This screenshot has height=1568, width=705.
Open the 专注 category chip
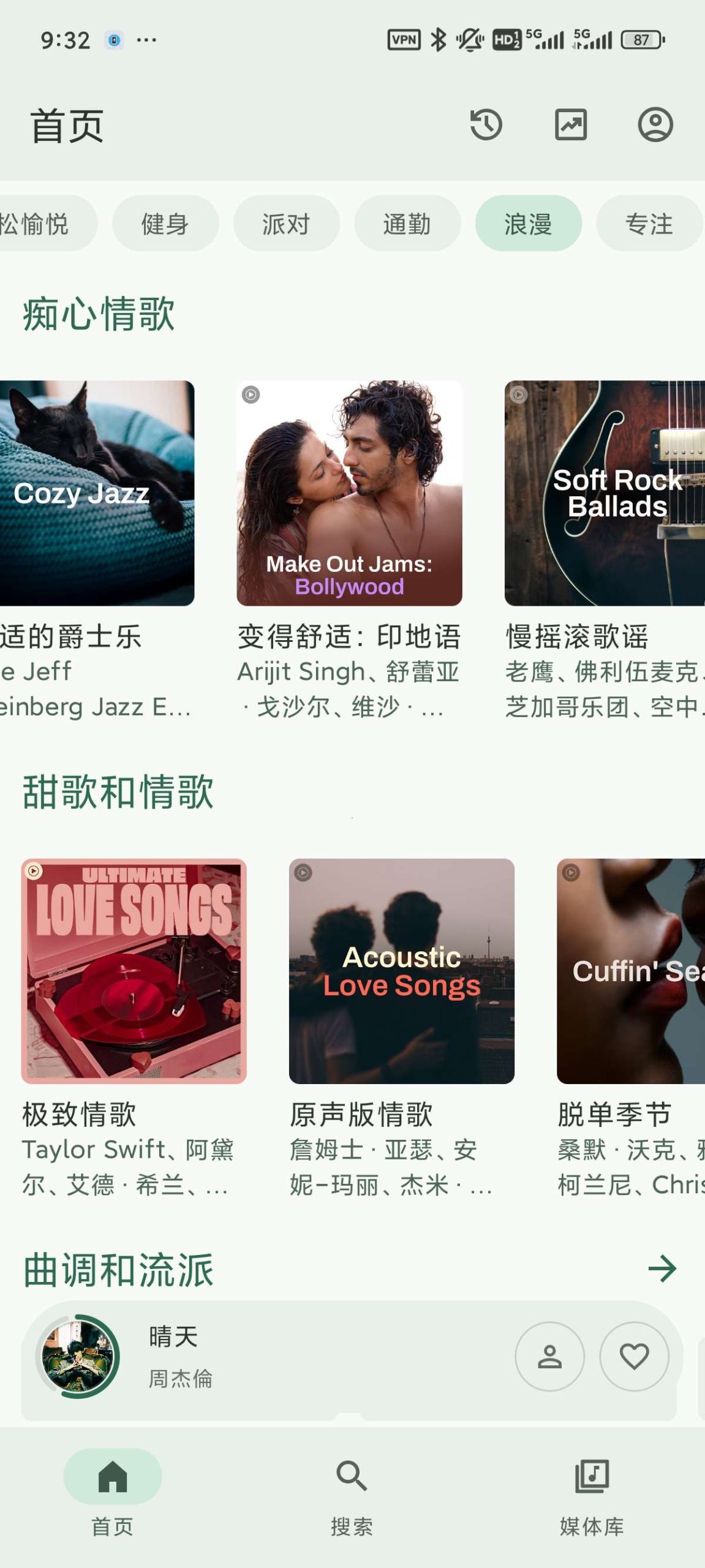(649, 224)
